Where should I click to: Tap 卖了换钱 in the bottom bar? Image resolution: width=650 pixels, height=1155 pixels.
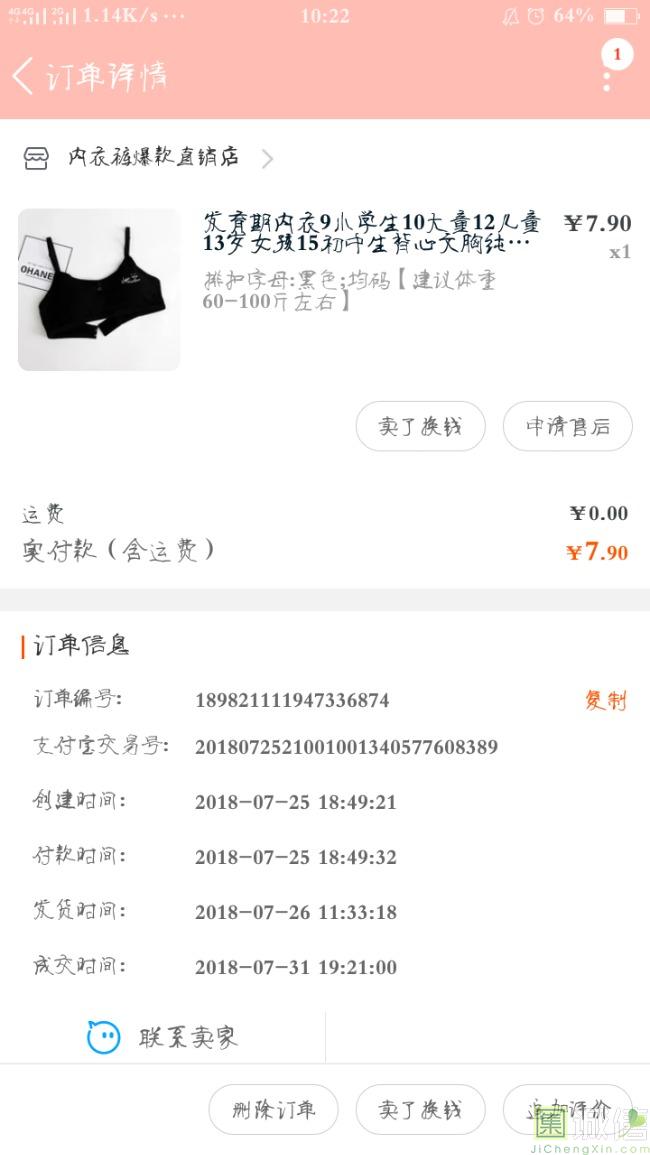420,1109
